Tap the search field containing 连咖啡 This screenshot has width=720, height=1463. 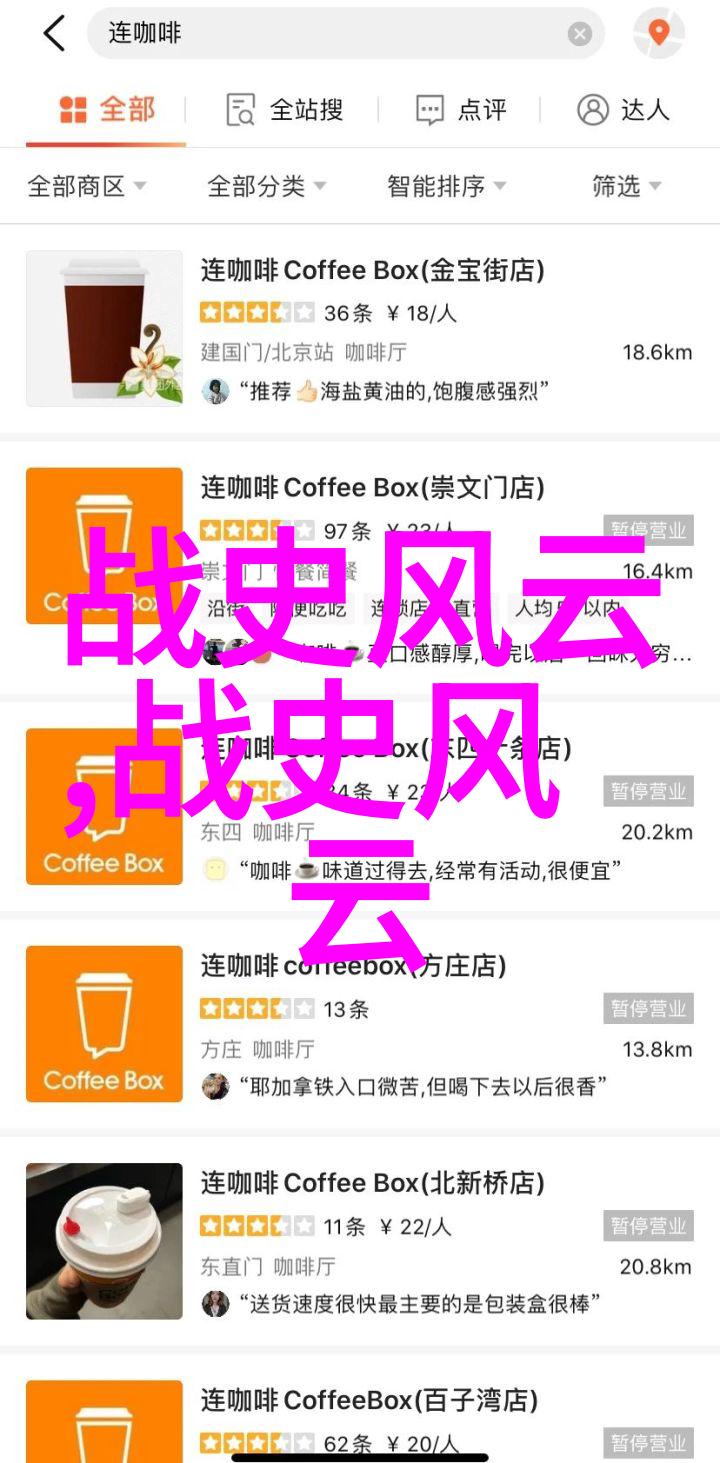(330, 34)
